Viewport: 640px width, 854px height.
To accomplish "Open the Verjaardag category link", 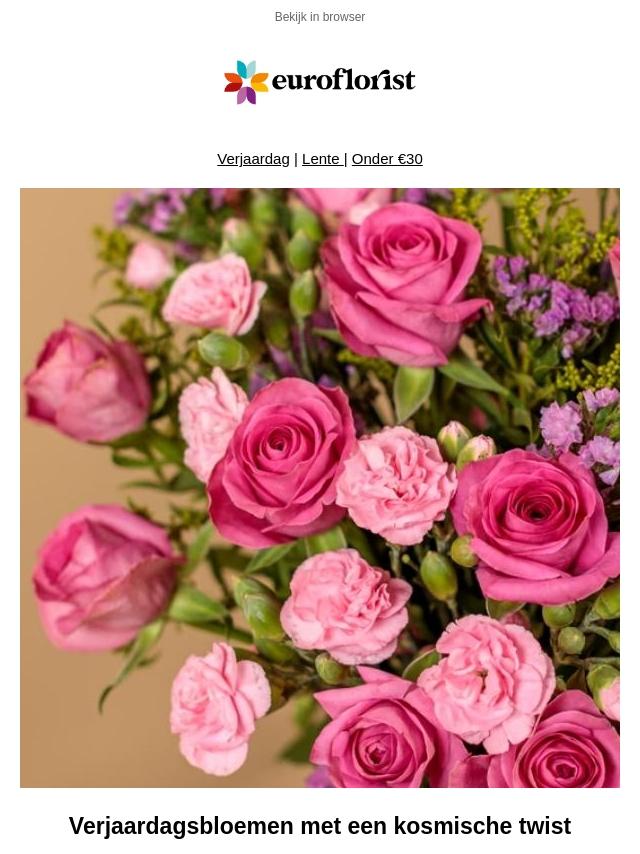I will (253, 159).
